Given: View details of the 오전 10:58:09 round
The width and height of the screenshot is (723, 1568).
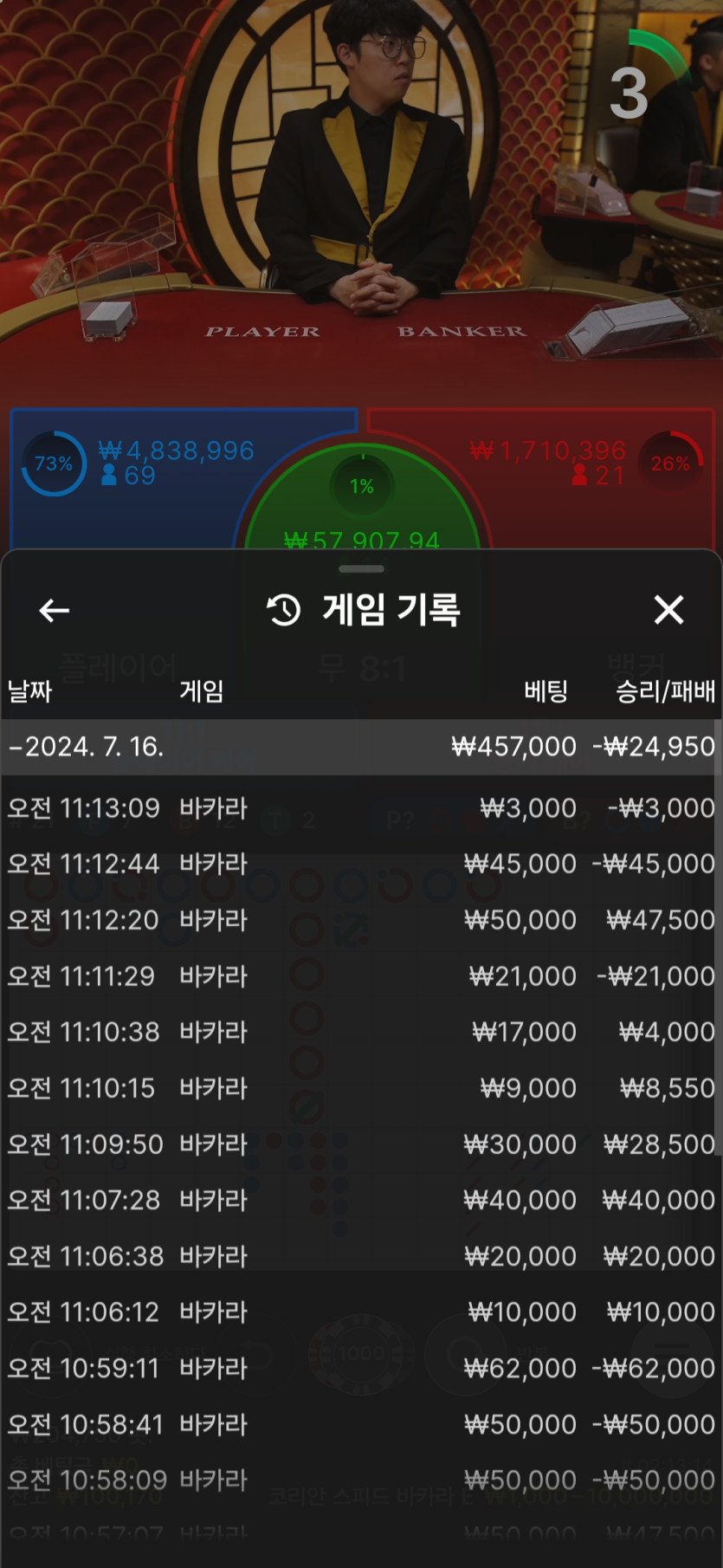Looking at the screenshot, I should [361, 1480].
